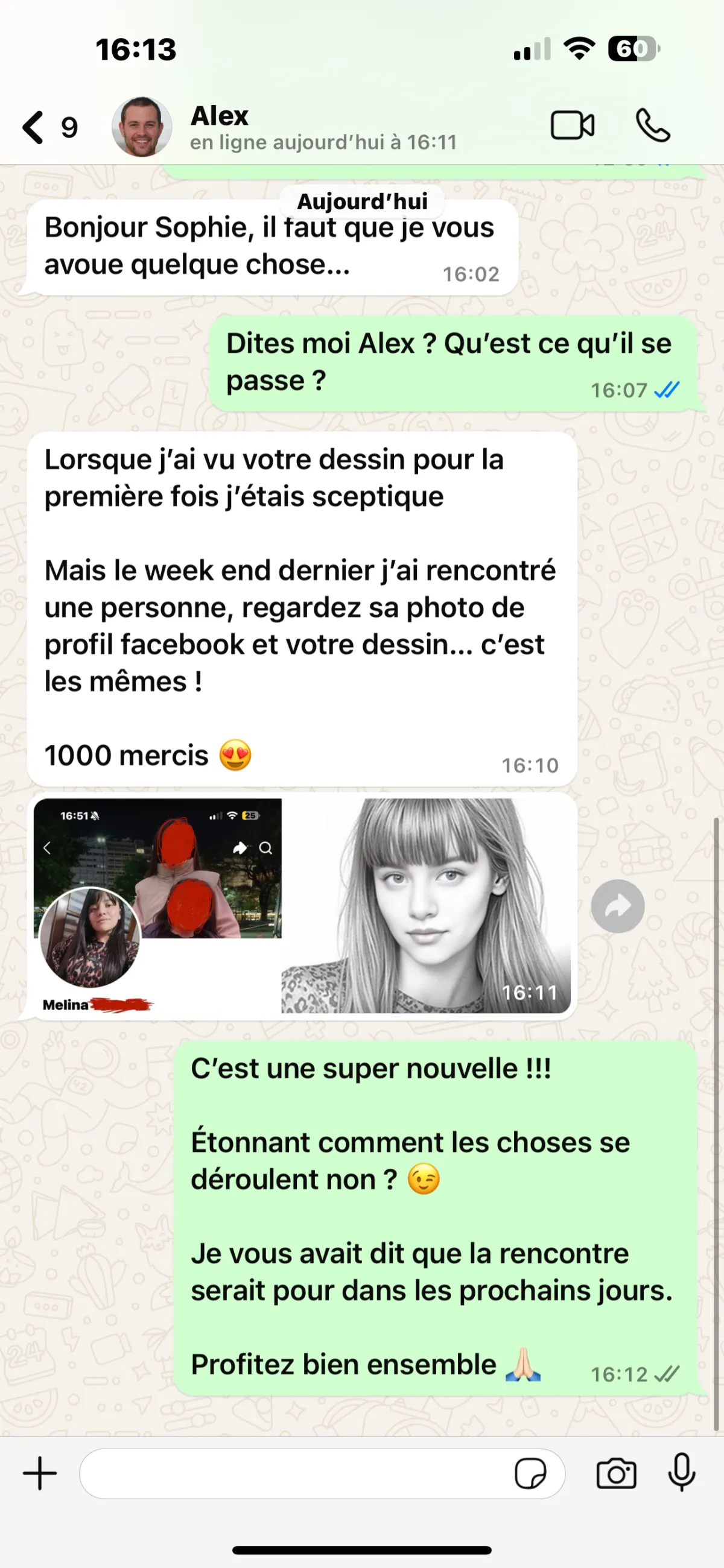
Task: Open the sticker picker
Action: coord(530,1475)
